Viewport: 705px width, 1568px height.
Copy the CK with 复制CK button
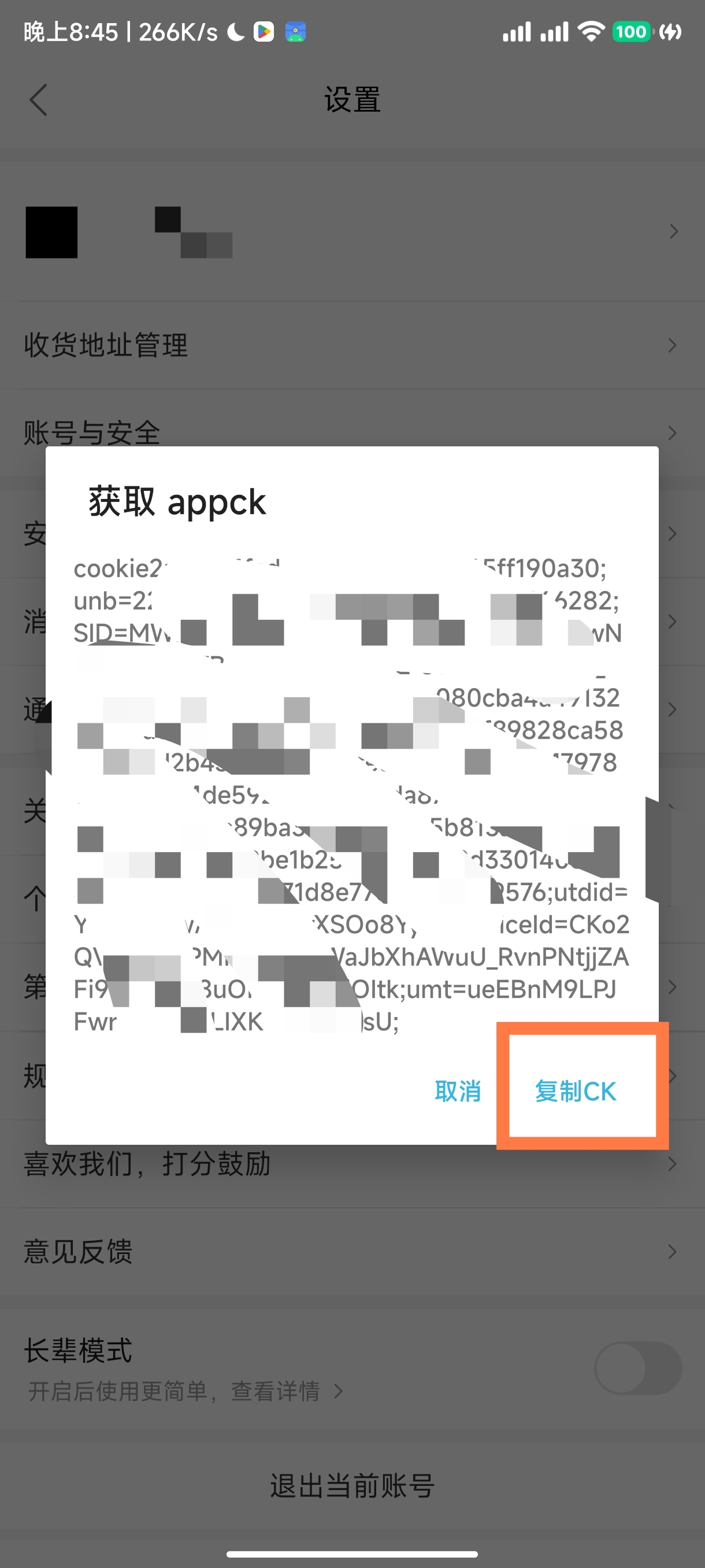tap(576, 1090)
